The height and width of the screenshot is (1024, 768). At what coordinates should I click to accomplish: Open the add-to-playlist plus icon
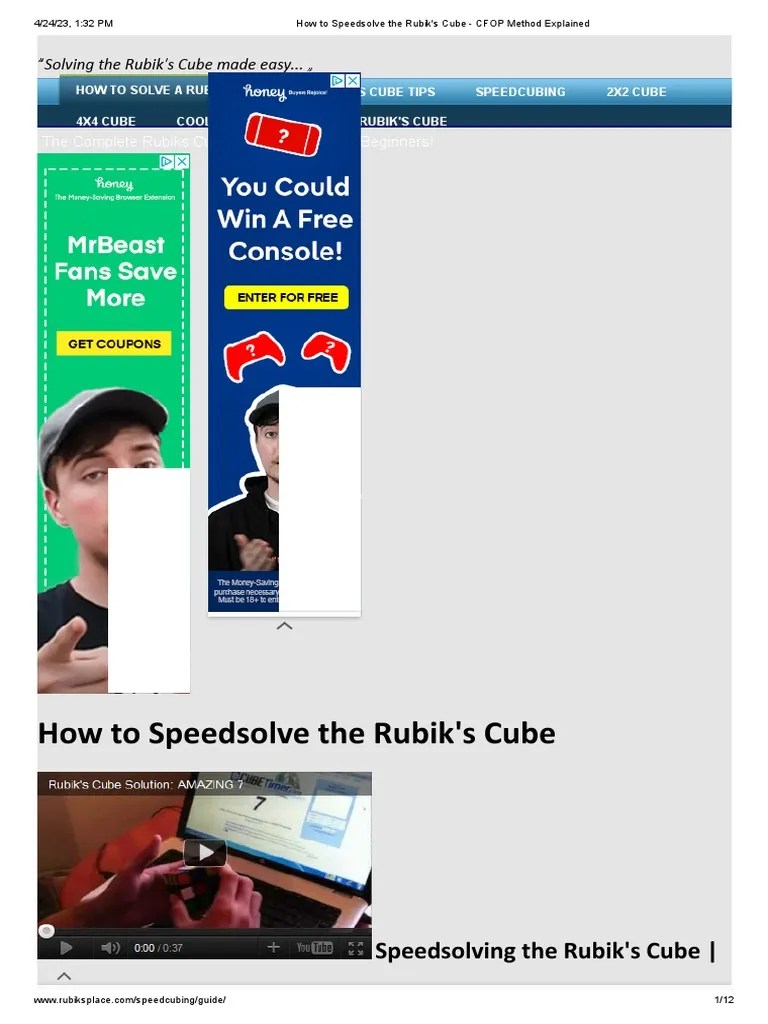click(273, 946)
